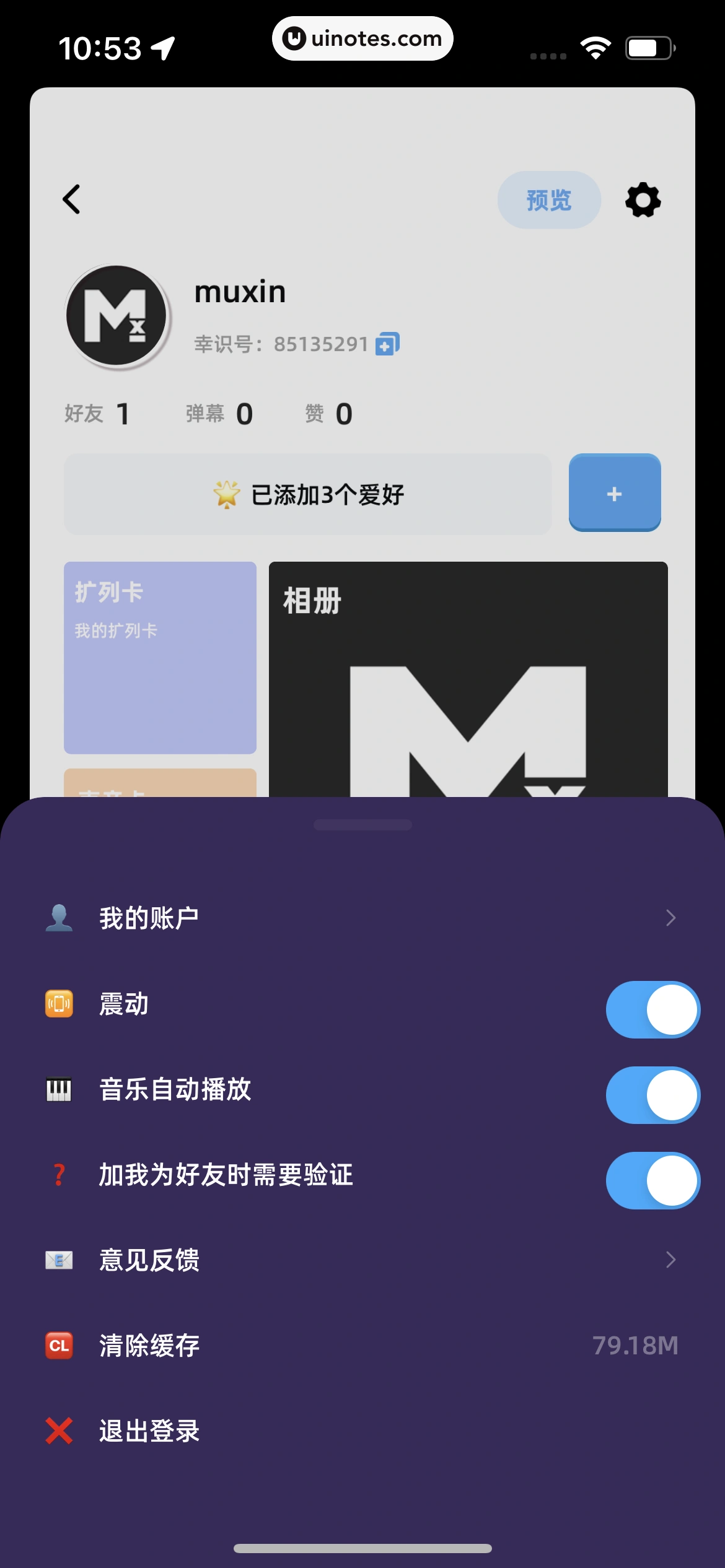The image size is (725, 1568).
Task: Select 退出登录 to log out
Action: 149,1431
